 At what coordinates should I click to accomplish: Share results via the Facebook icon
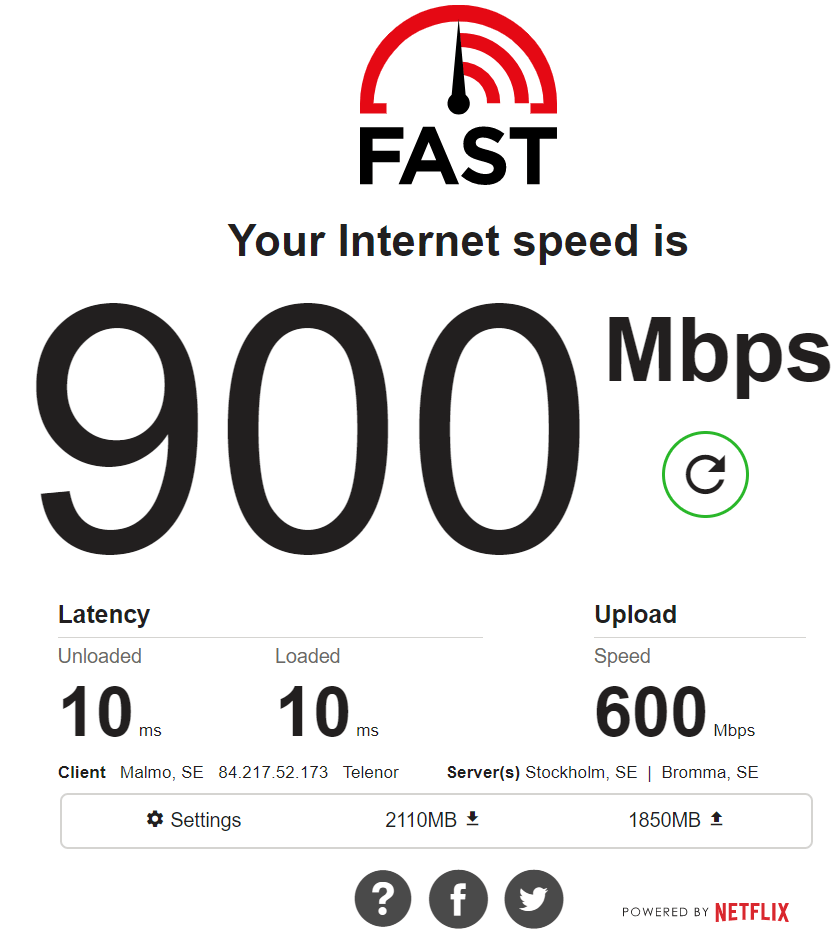(x=458, y=898)
